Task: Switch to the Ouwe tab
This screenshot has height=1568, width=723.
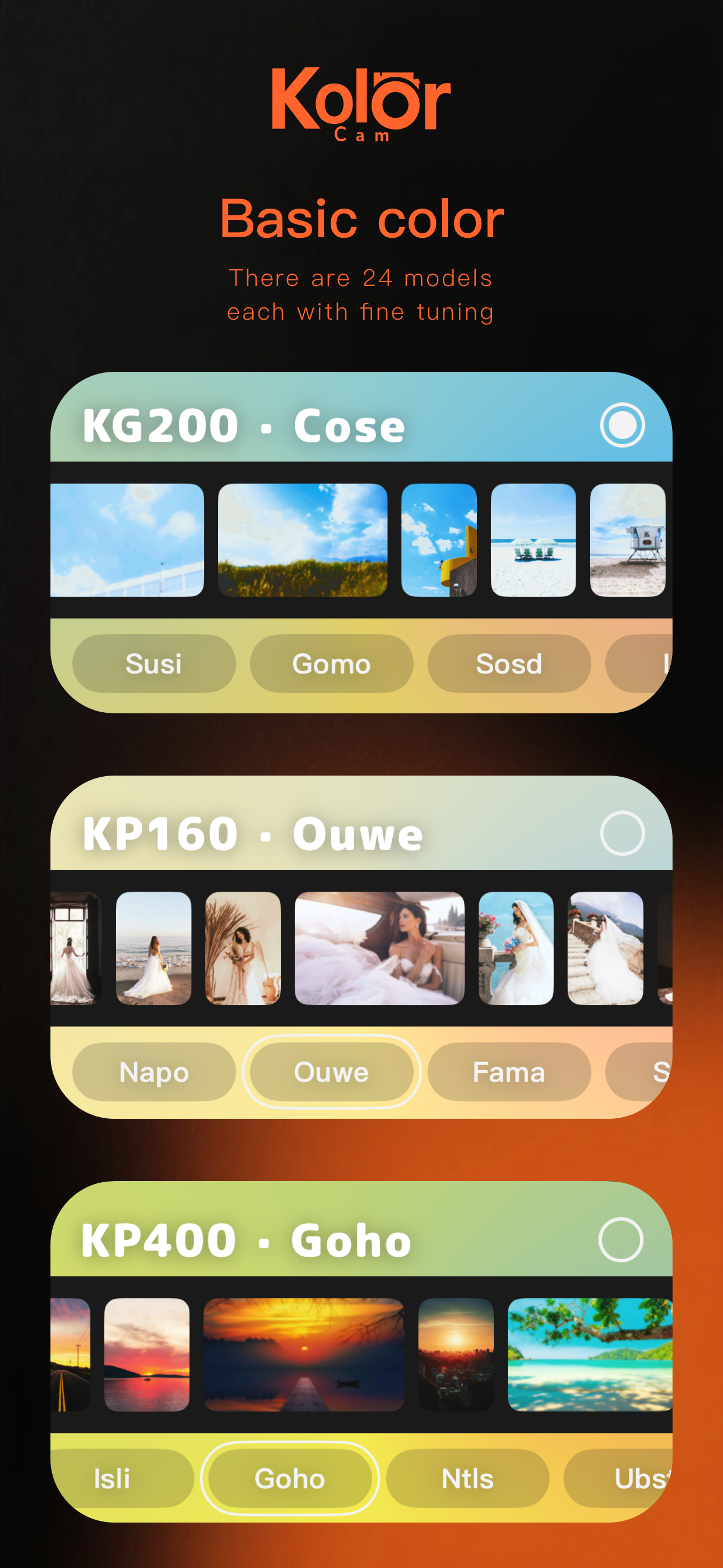Action: pos(331,1072)
